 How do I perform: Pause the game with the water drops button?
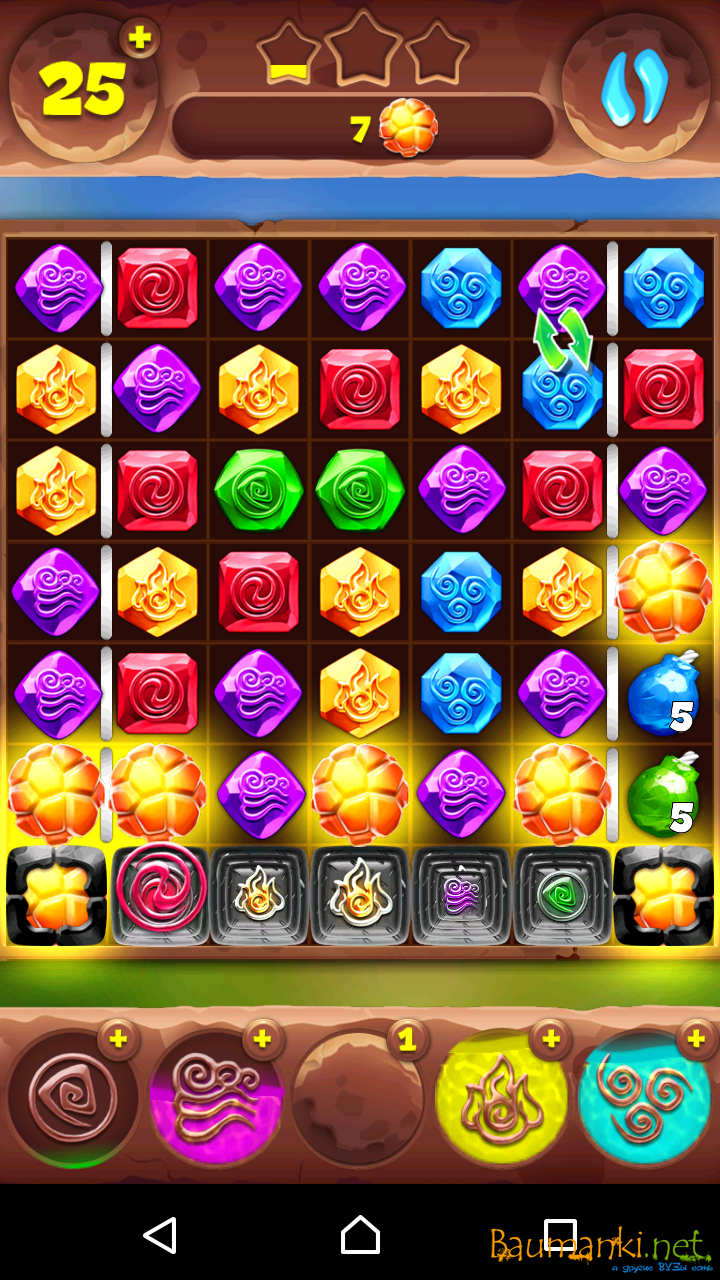(x=634, y=88)
